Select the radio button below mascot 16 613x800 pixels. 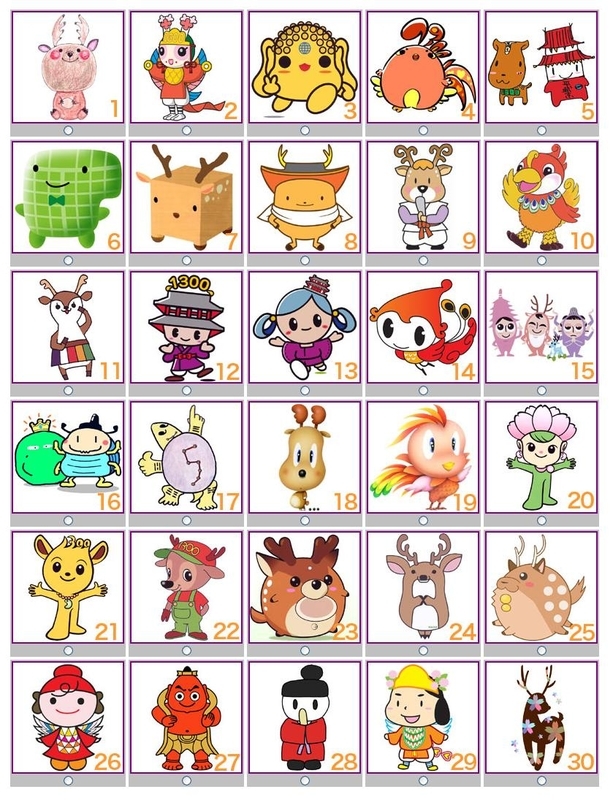[68, 520]
